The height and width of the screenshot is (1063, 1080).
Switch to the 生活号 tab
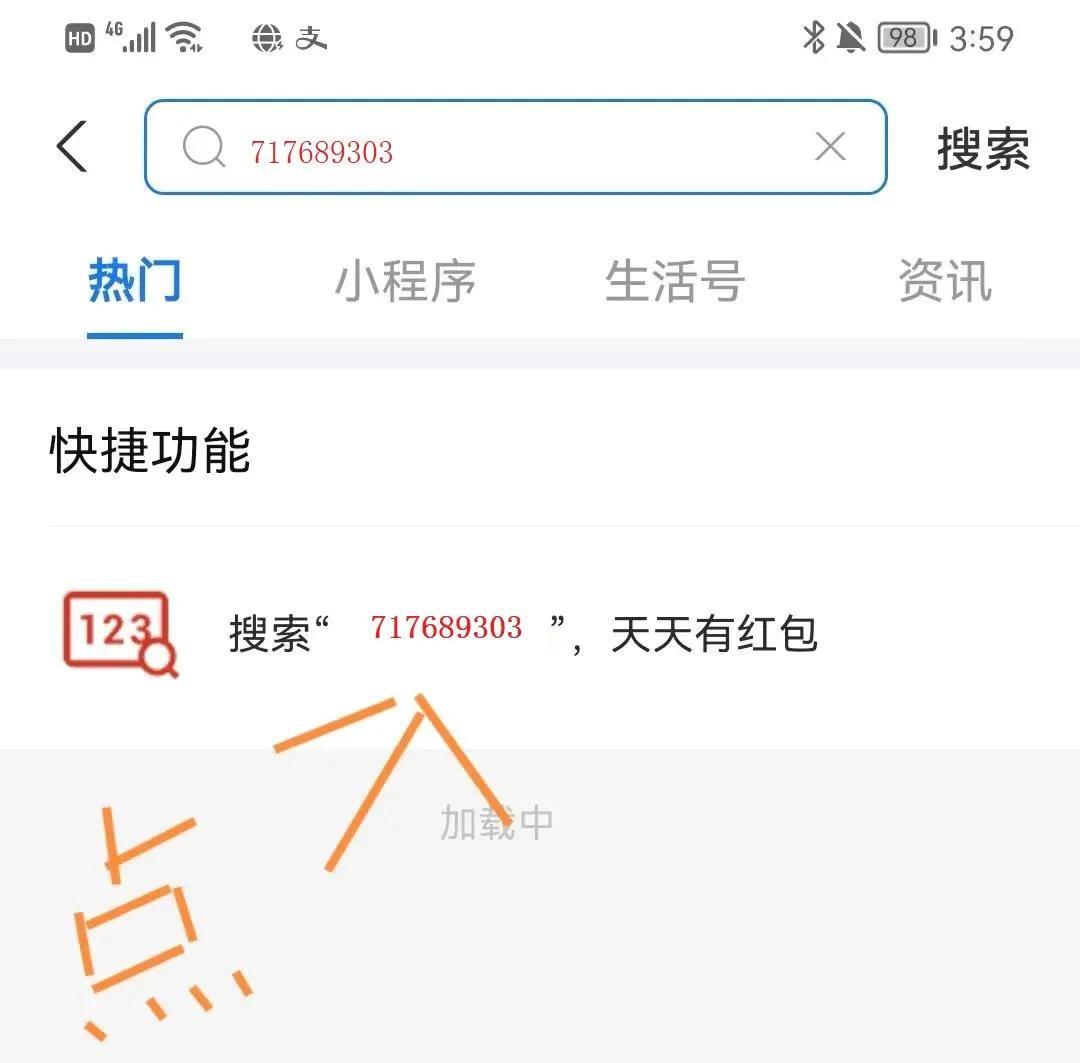pos(675,281)
